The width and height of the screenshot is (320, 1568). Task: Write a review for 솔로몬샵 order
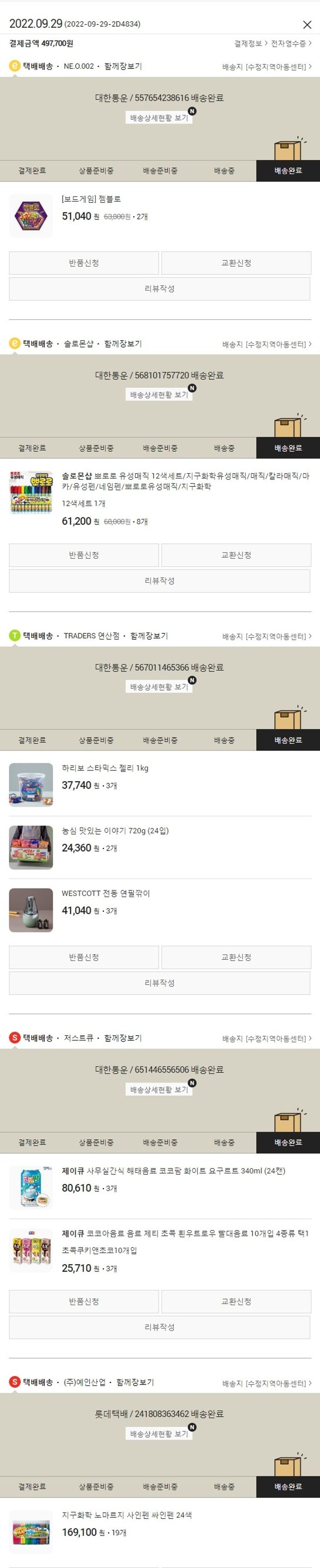[x=160, y=580]
